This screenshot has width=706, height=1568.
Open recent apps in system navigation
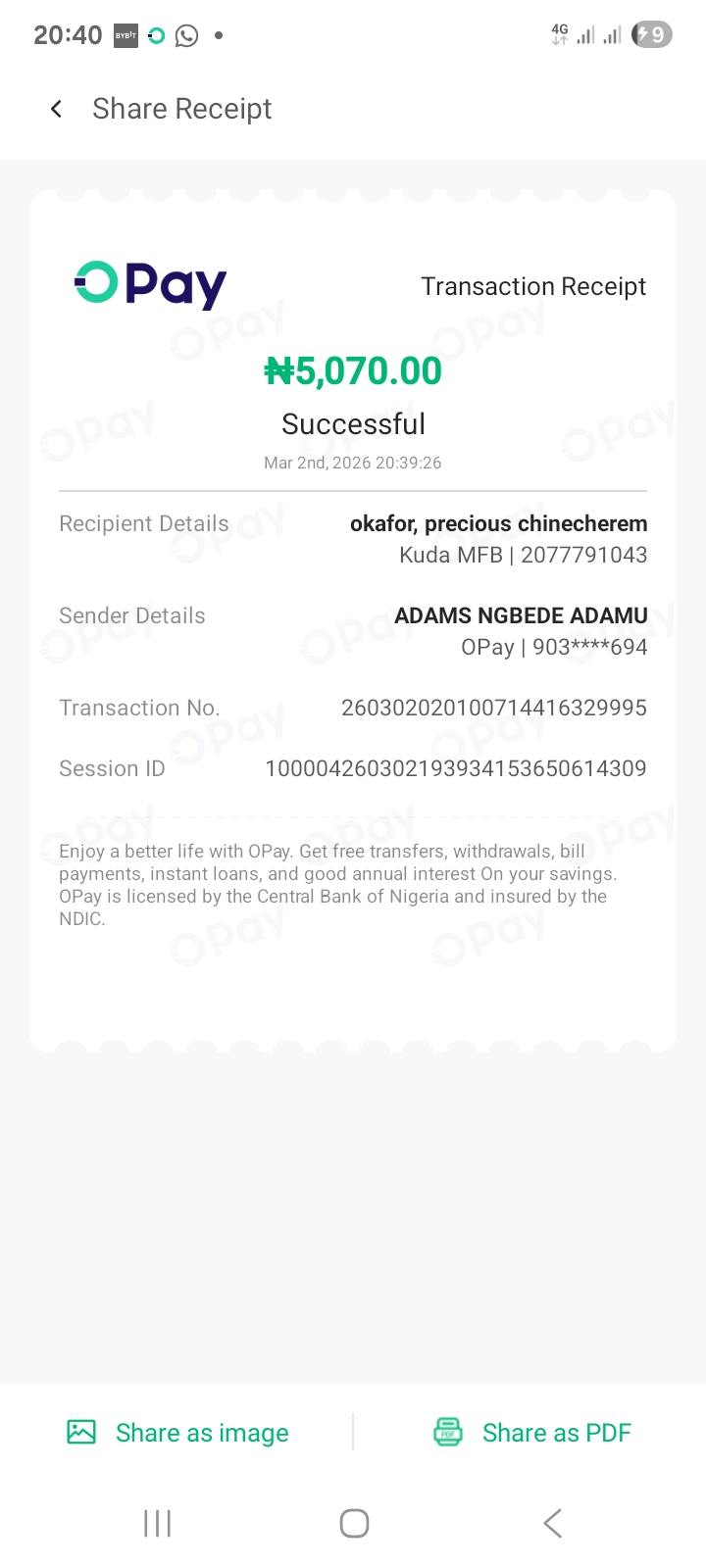pyautogui.click(x=157, y=1523)
